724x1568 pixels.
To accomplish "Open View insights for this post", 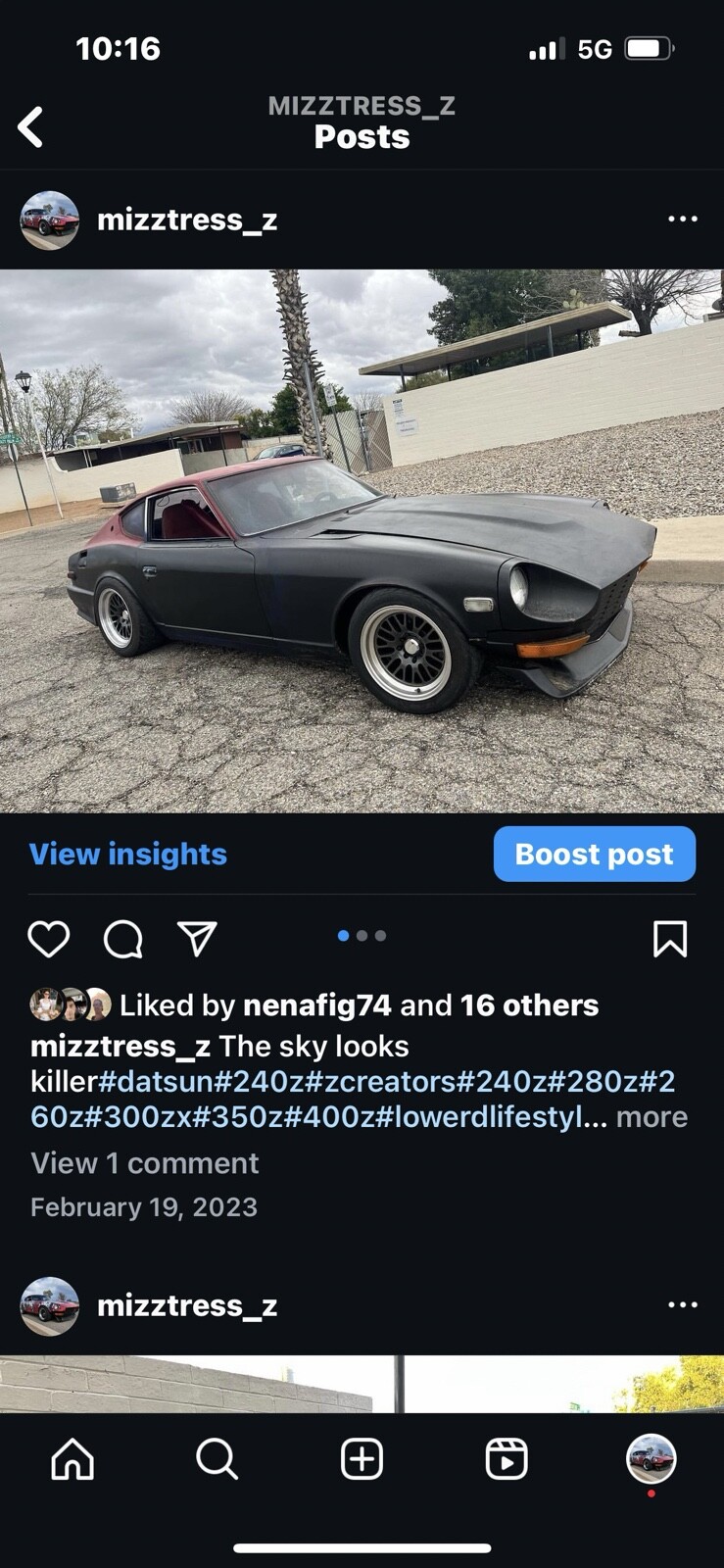I will coord(128,854).
